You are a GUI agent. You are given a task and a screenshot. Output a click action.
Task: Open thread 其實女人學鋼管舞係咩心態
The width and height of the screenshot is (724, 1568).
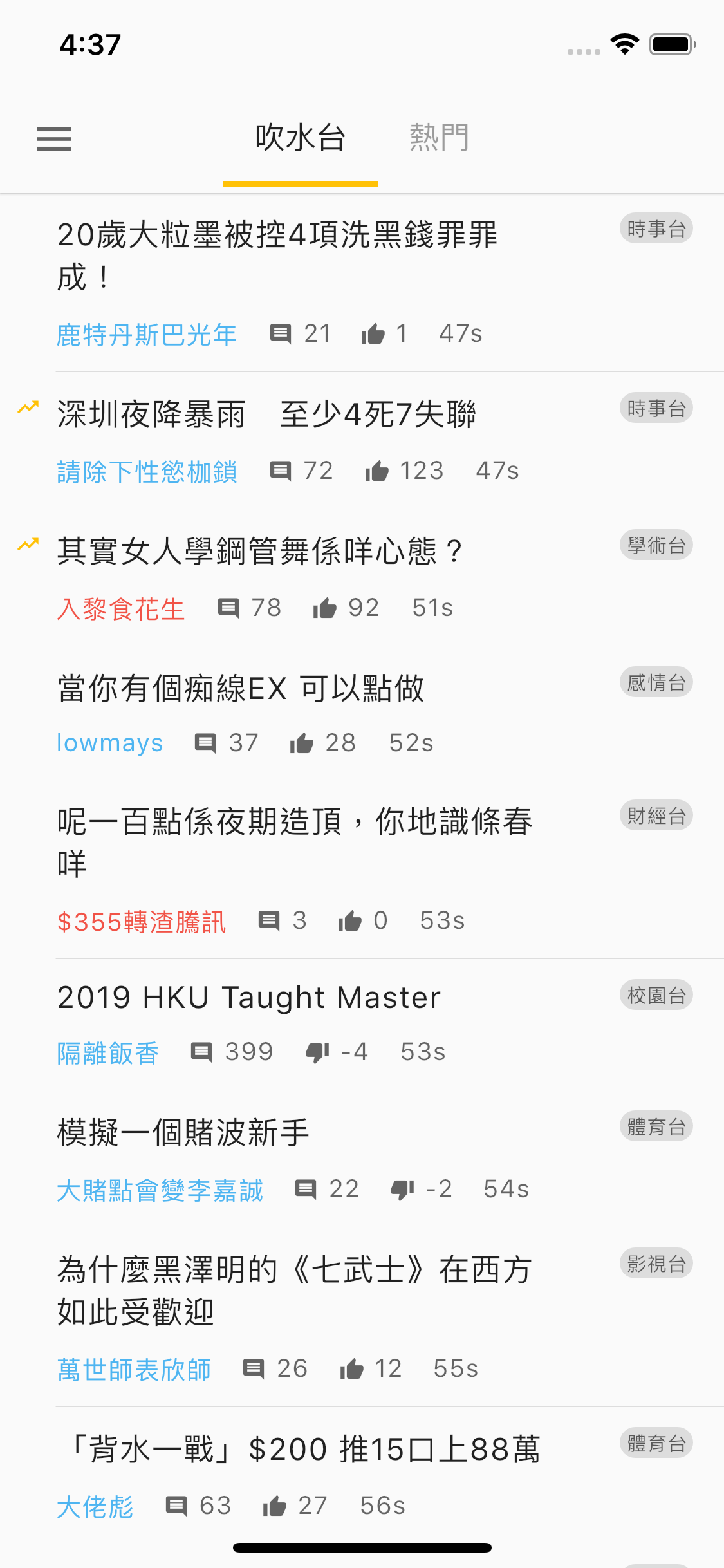(x=260, y=552)
